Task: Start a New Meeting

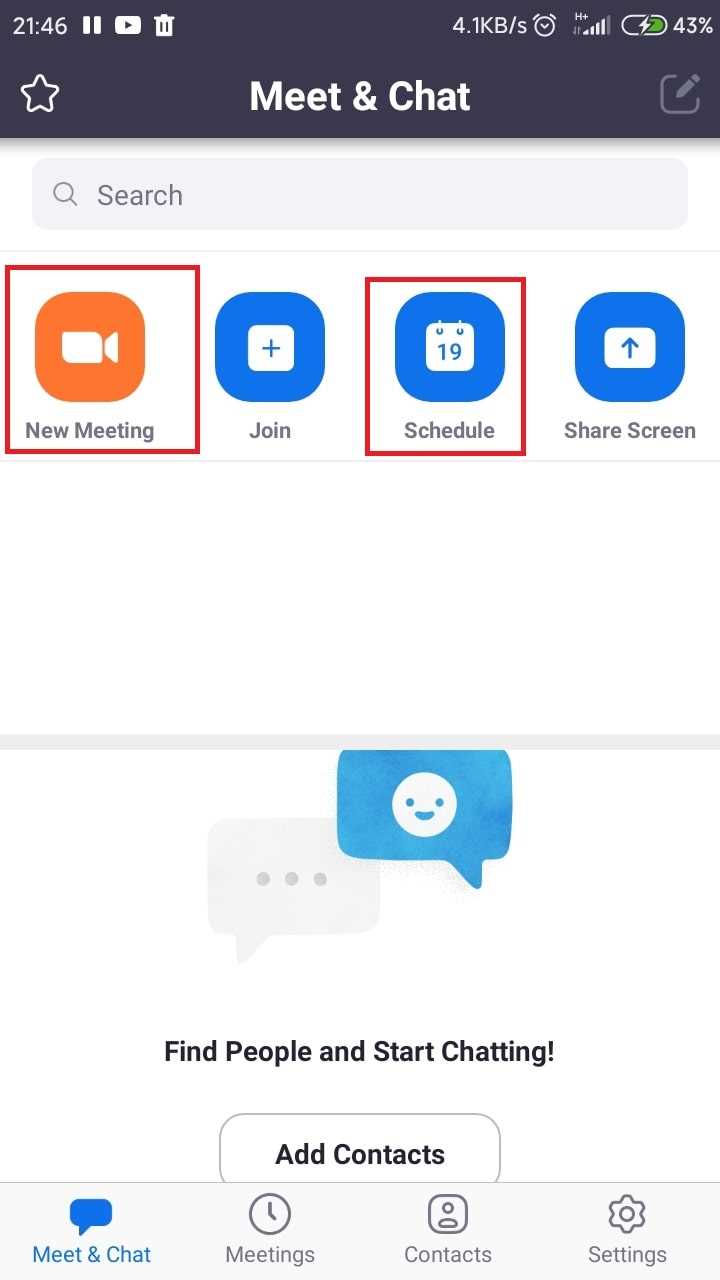Action: pyautogui.click(x=90, y=347)
